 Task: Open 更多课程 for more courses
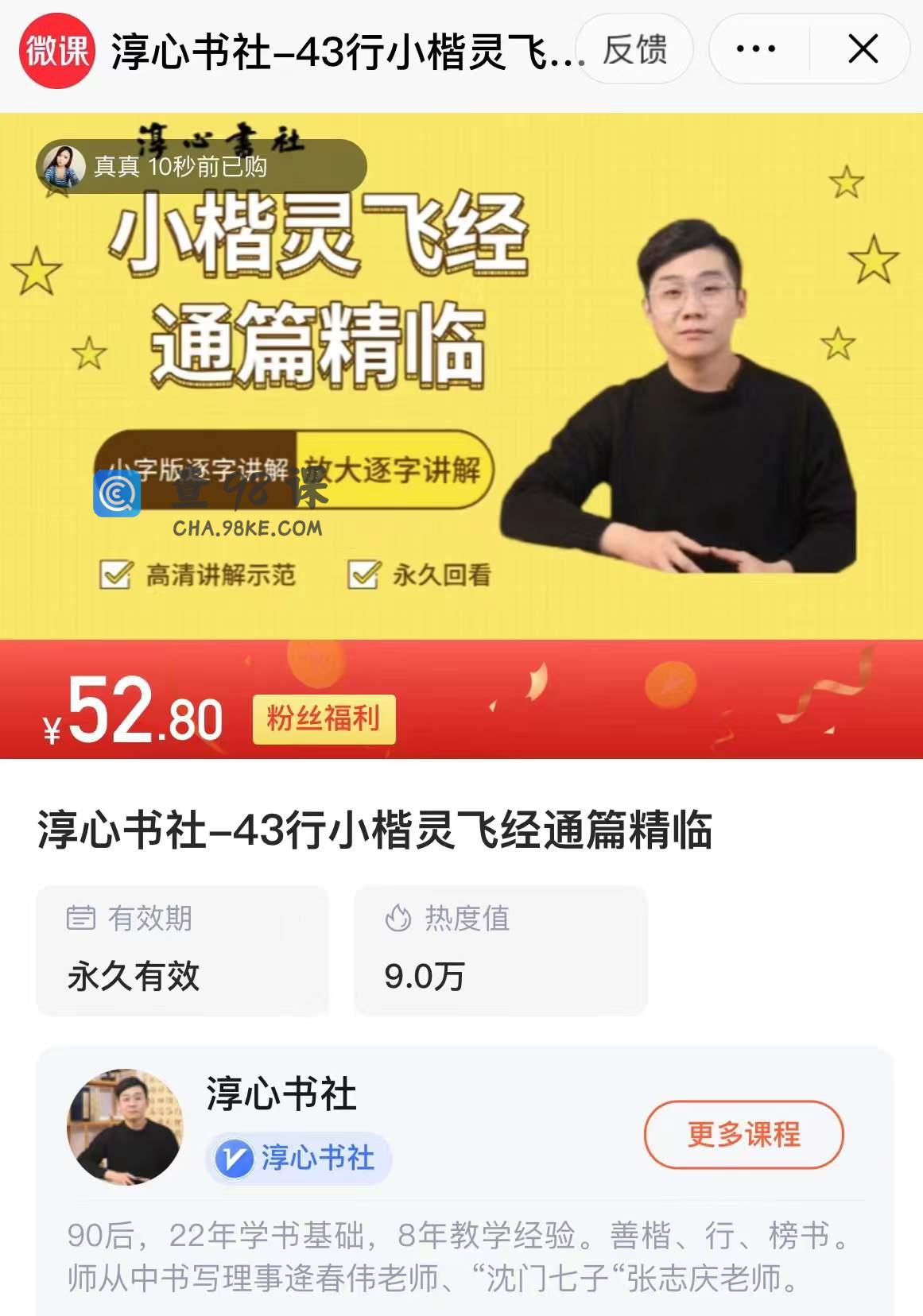(x=743, y=1134)
